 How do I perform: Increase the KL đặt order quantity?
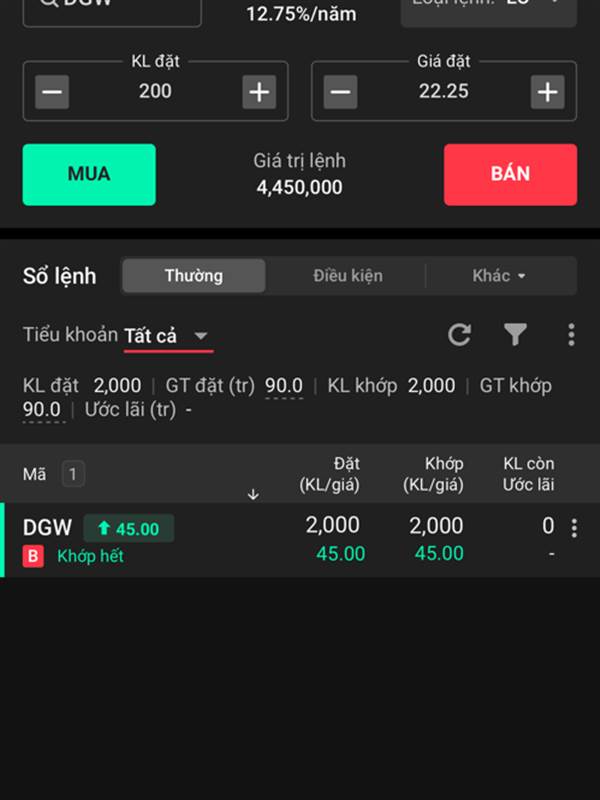(x=259, y=92)
